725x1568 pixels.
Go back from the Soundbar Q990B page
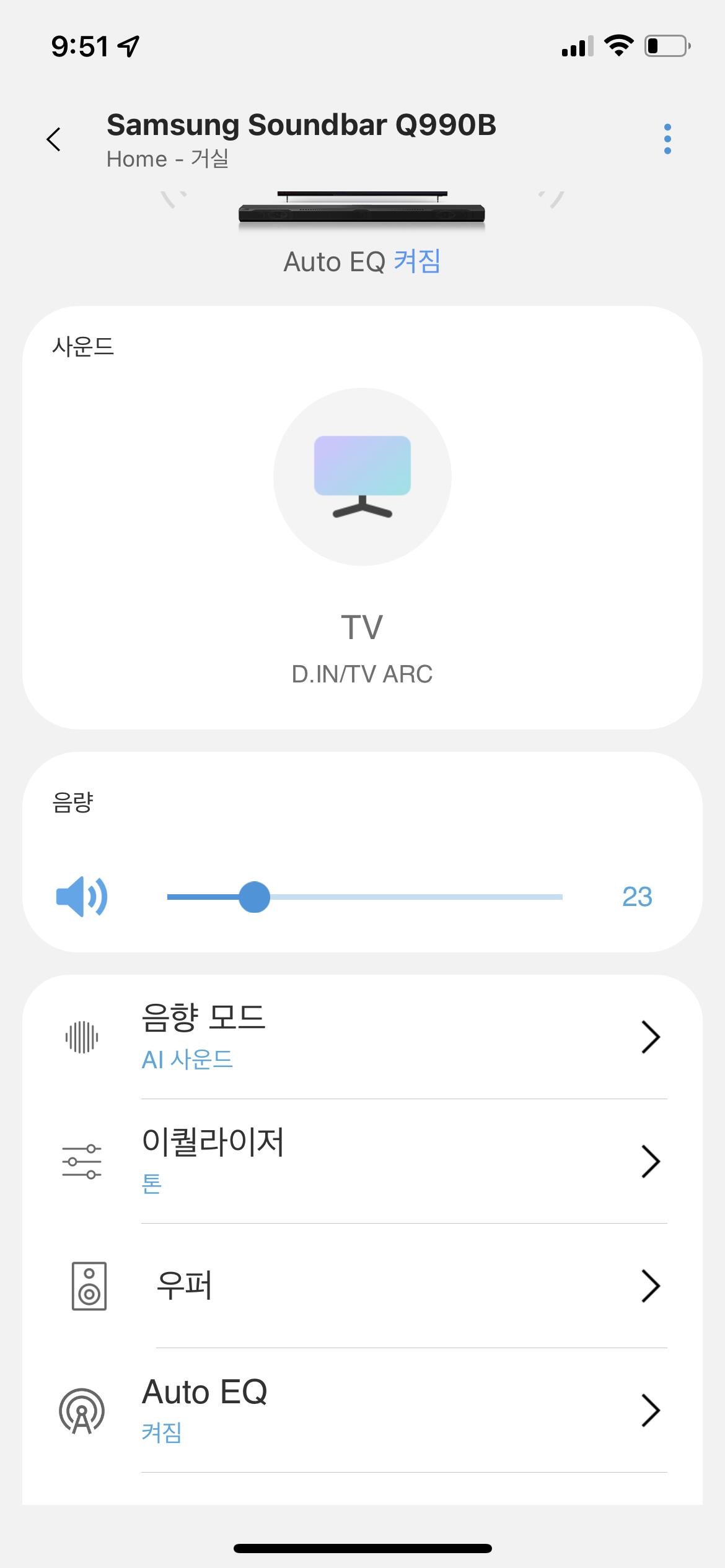pyautogui.click(x=55, y=139)
